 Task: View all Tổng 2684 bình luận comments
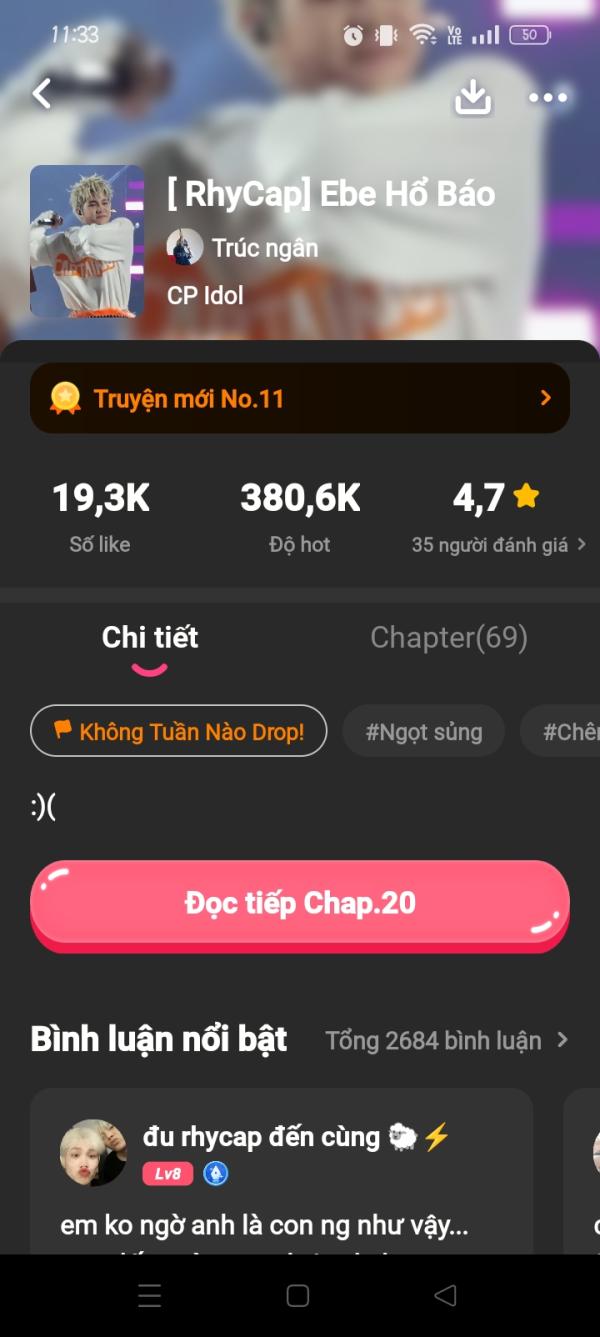click(x=446, y=1040)
